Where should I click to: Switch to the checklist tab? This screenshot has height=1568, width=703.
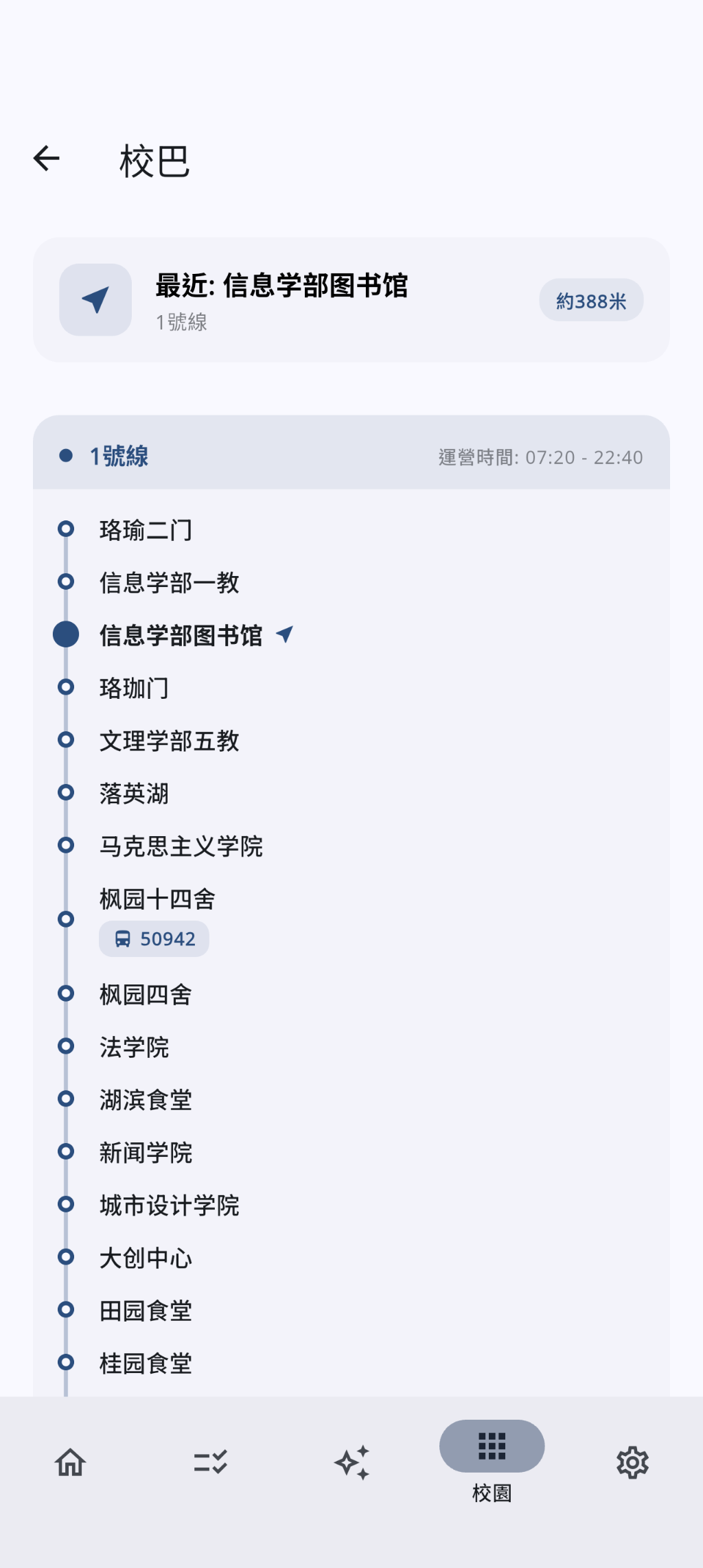pyautogui.click(x=211, y=1462)
